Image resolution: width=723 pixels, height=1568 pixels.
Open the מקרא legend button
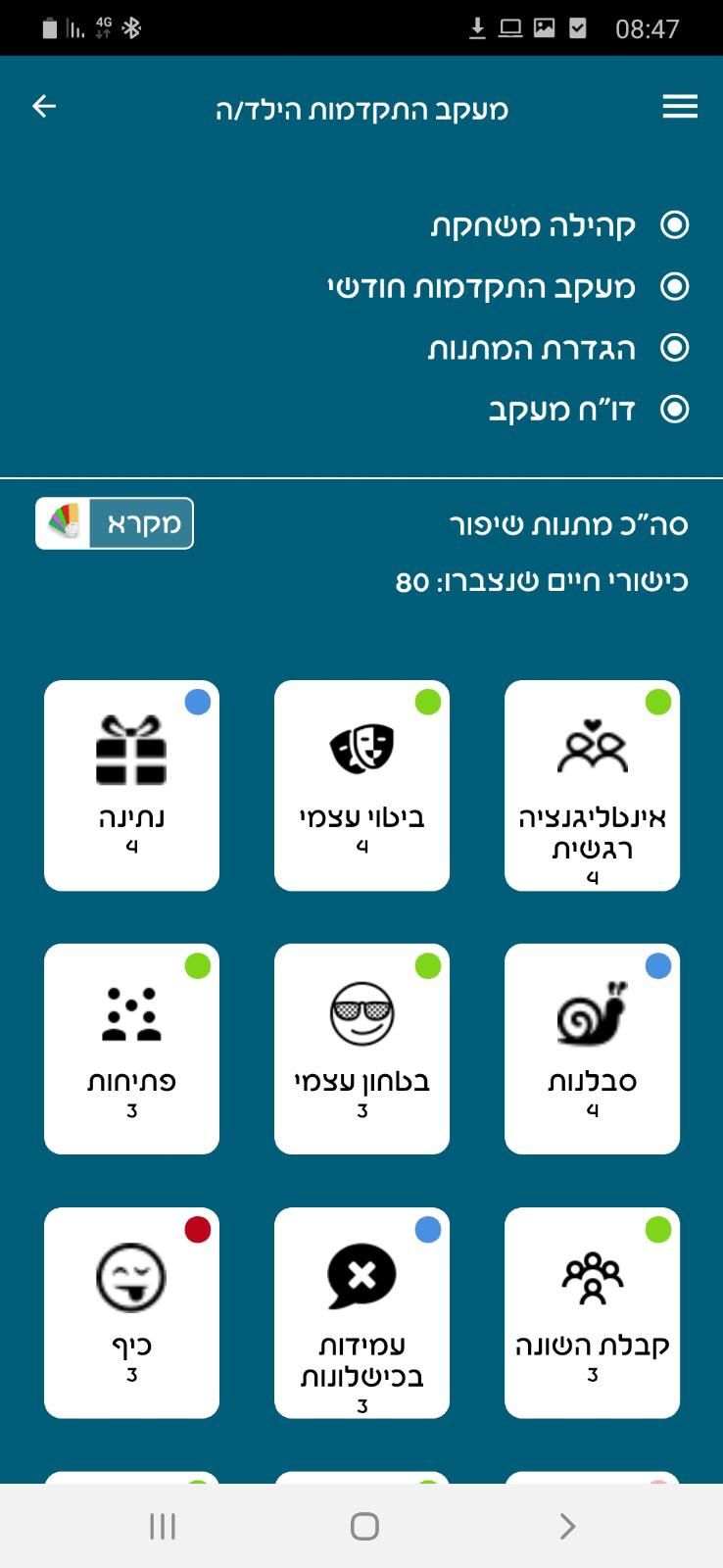pos(115,523)
